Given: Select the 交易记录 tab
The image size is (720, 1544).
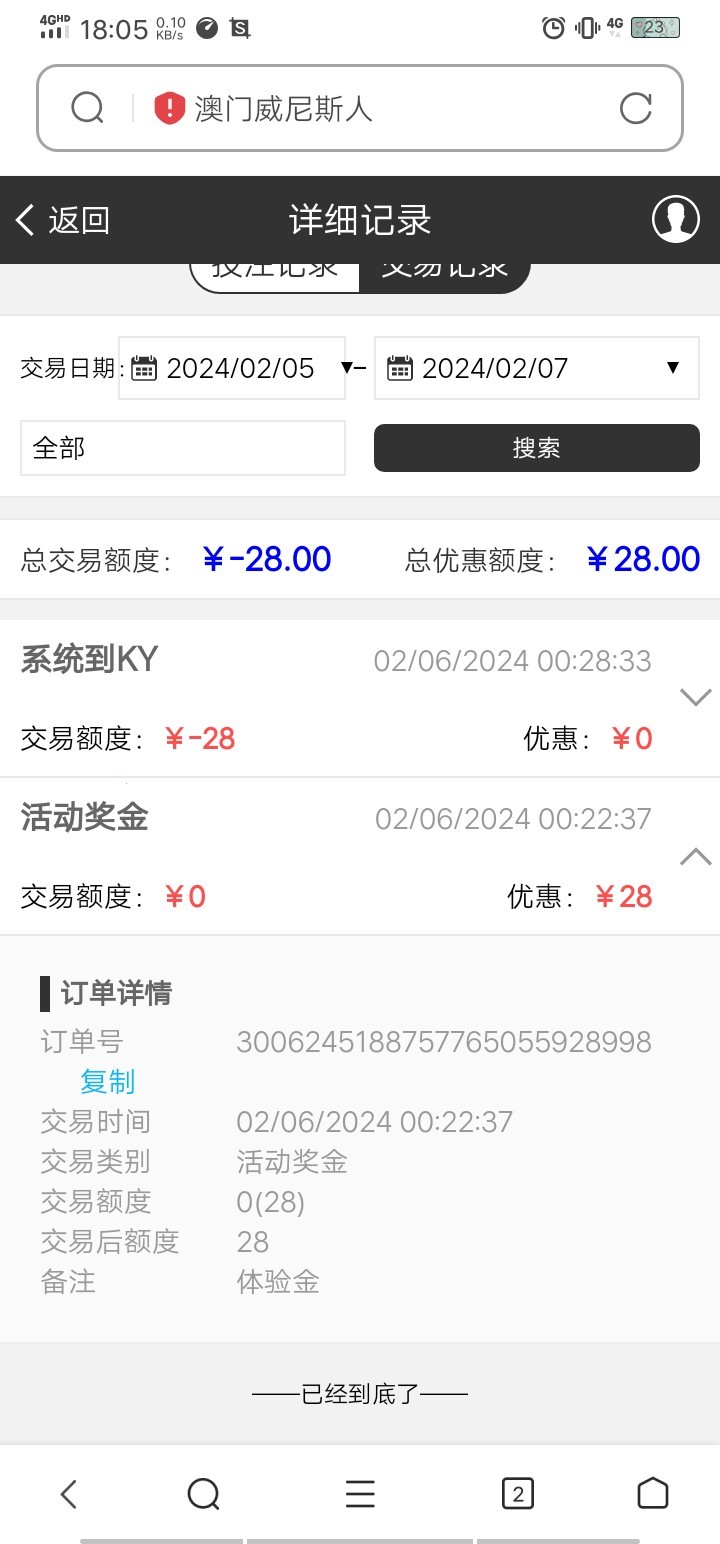Looking at the screenshot, I should [444, 274].
